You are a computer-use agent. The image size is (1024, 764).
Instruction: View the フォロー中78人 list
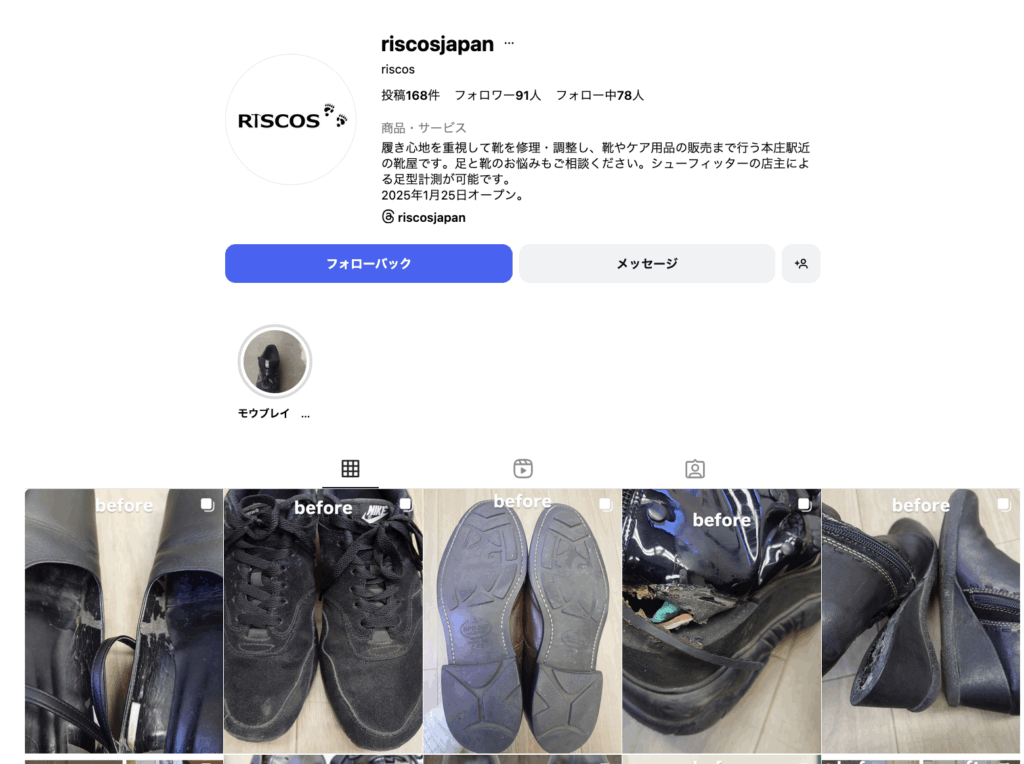[599, 96]
